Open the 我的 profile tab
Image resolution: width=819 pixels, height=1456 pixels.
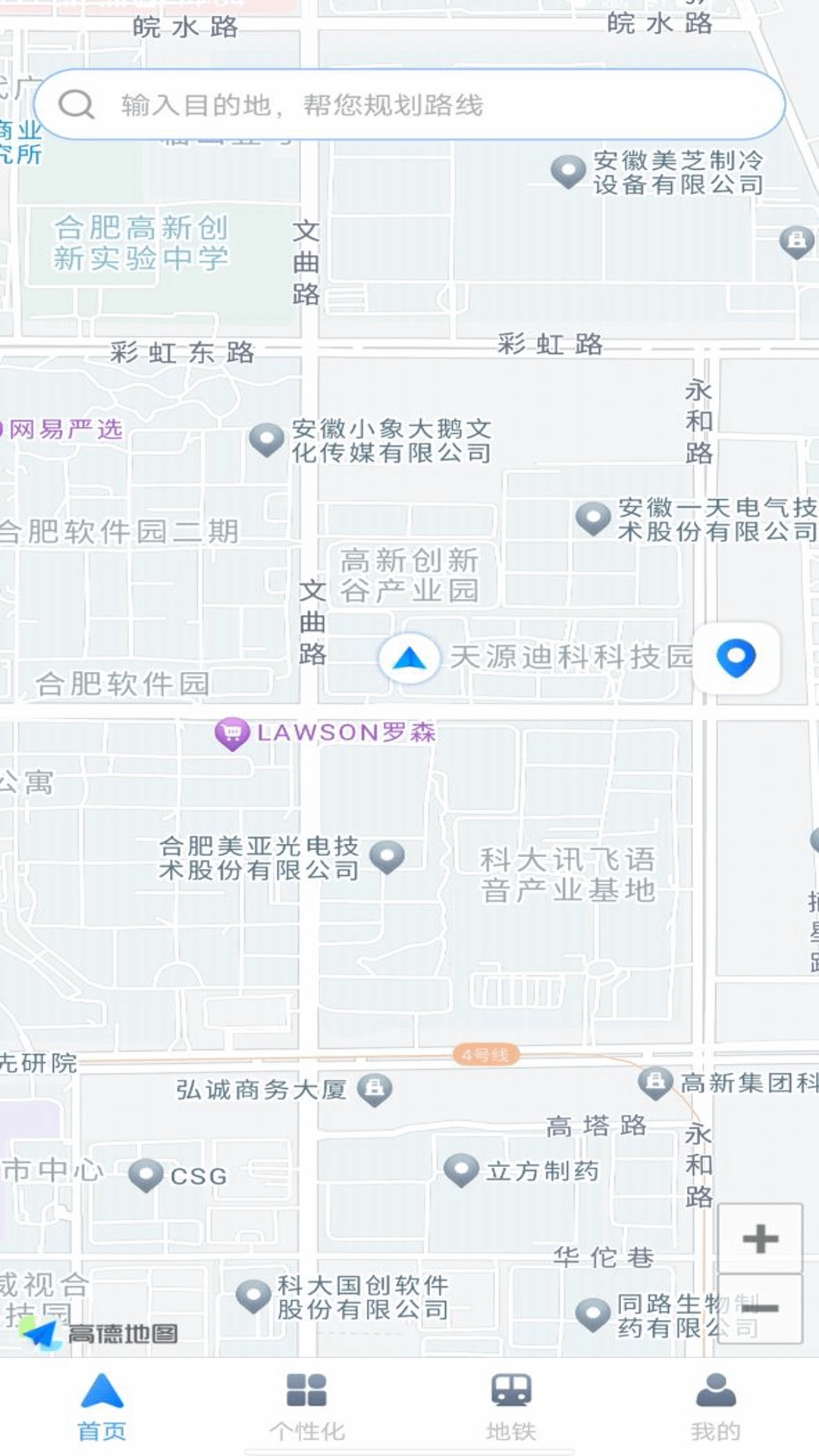[715, 1407]
